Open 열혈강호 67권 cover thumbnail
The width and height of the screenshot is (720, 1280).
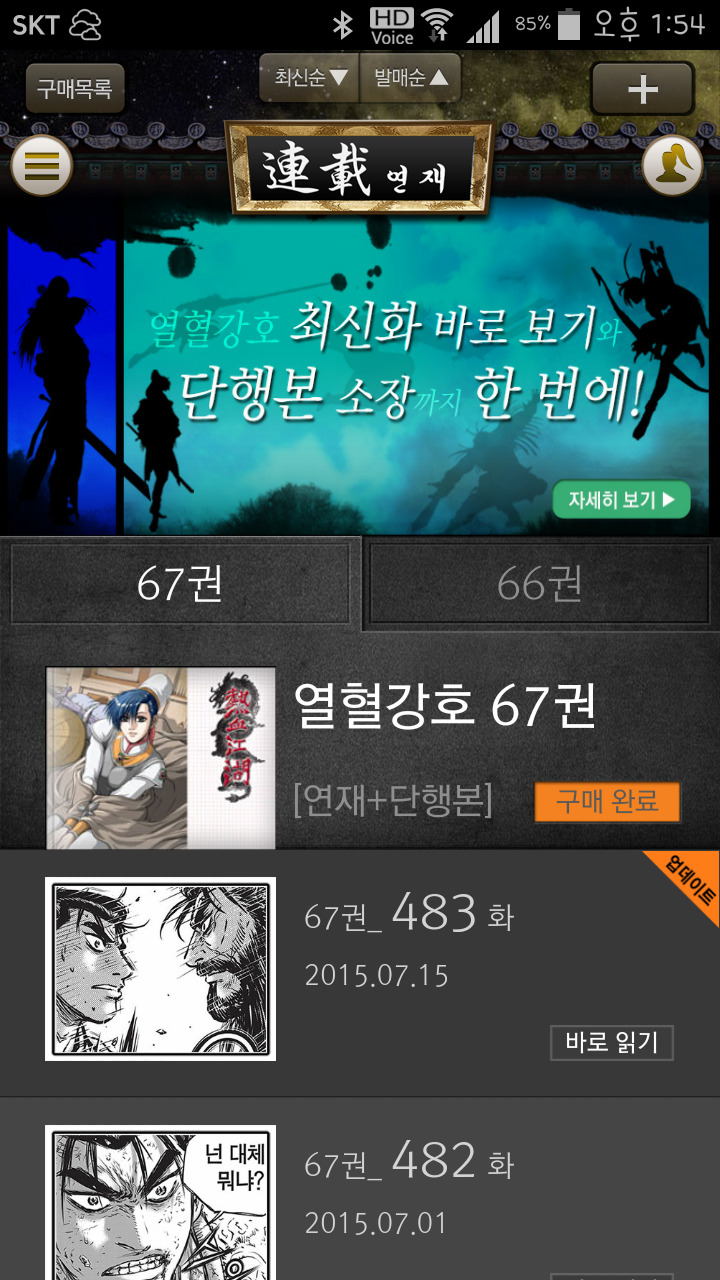pos(160,757)
